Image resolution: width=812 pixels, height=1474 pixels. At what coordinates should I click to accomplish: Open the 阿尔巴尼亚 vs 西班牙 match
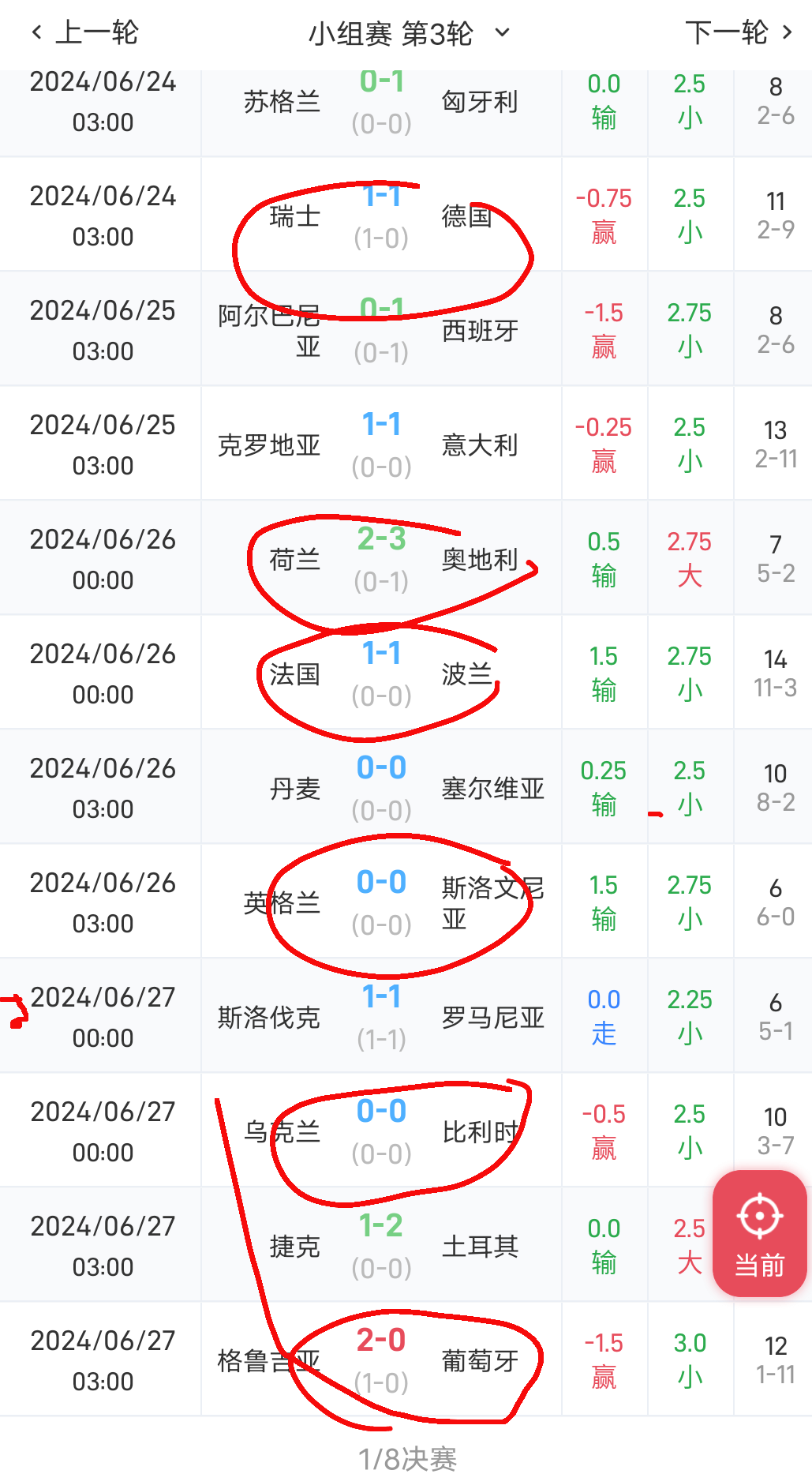(381, 329)
